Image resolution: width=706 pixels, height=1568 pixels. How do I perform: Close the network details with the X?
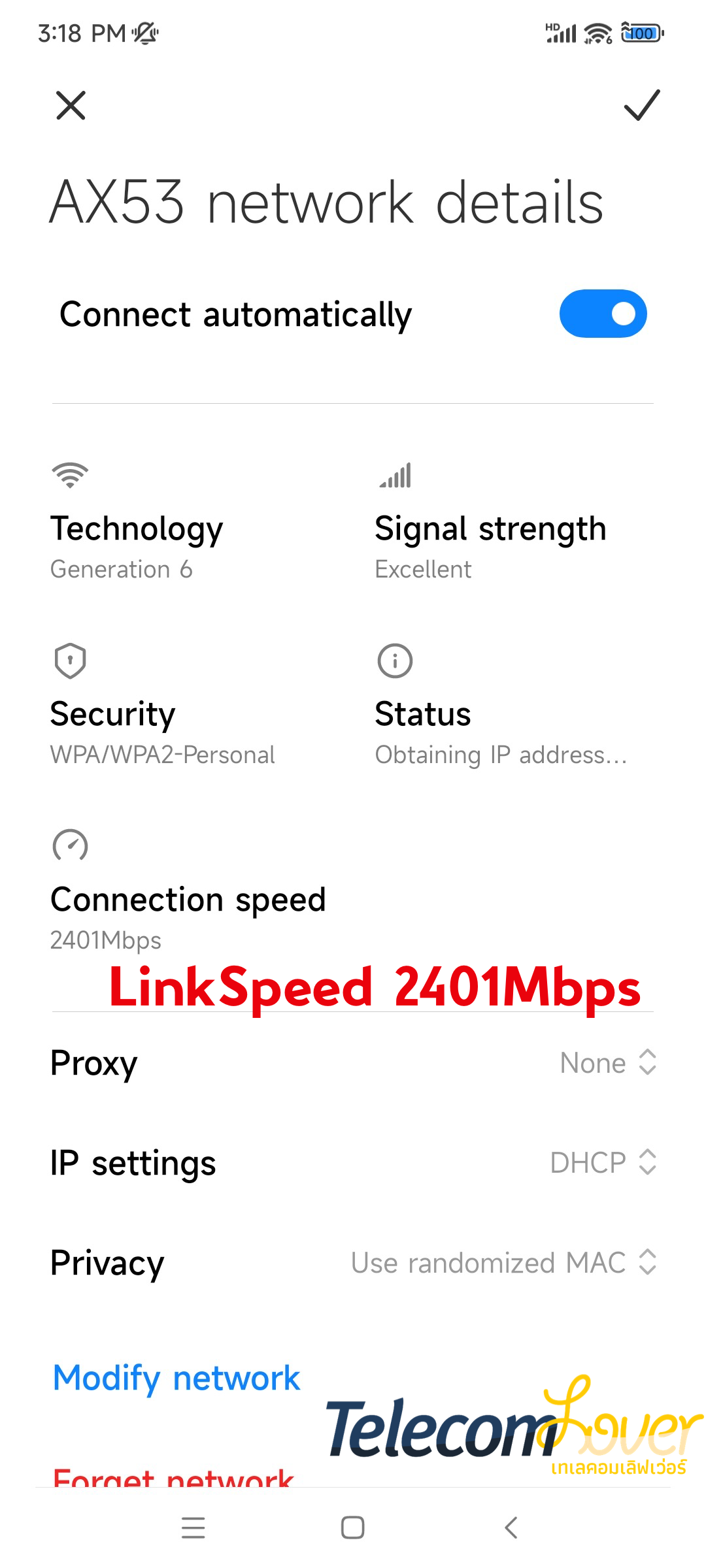(71, 105)
